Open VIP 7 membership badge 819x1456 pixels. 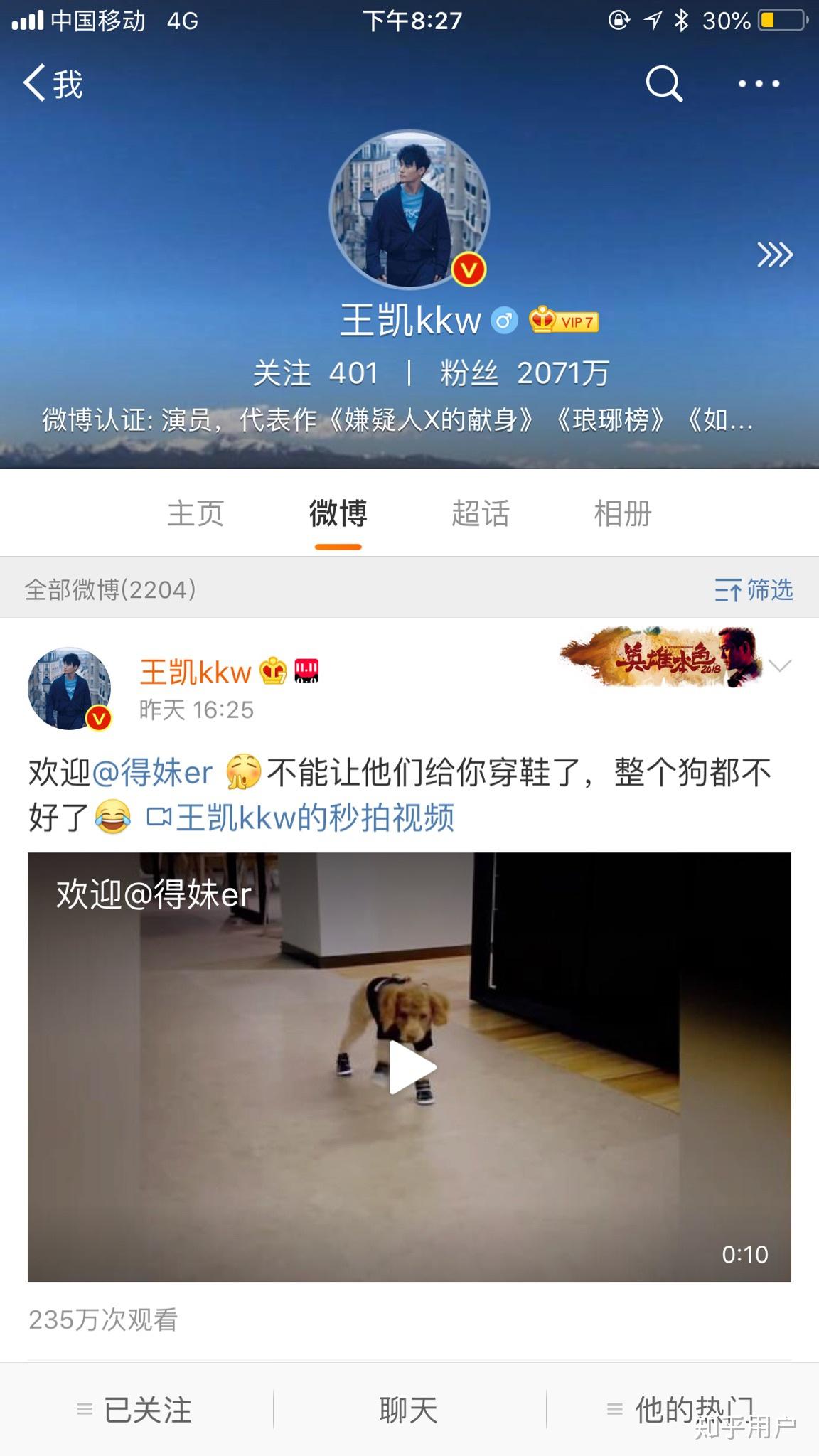pos(564,321)
